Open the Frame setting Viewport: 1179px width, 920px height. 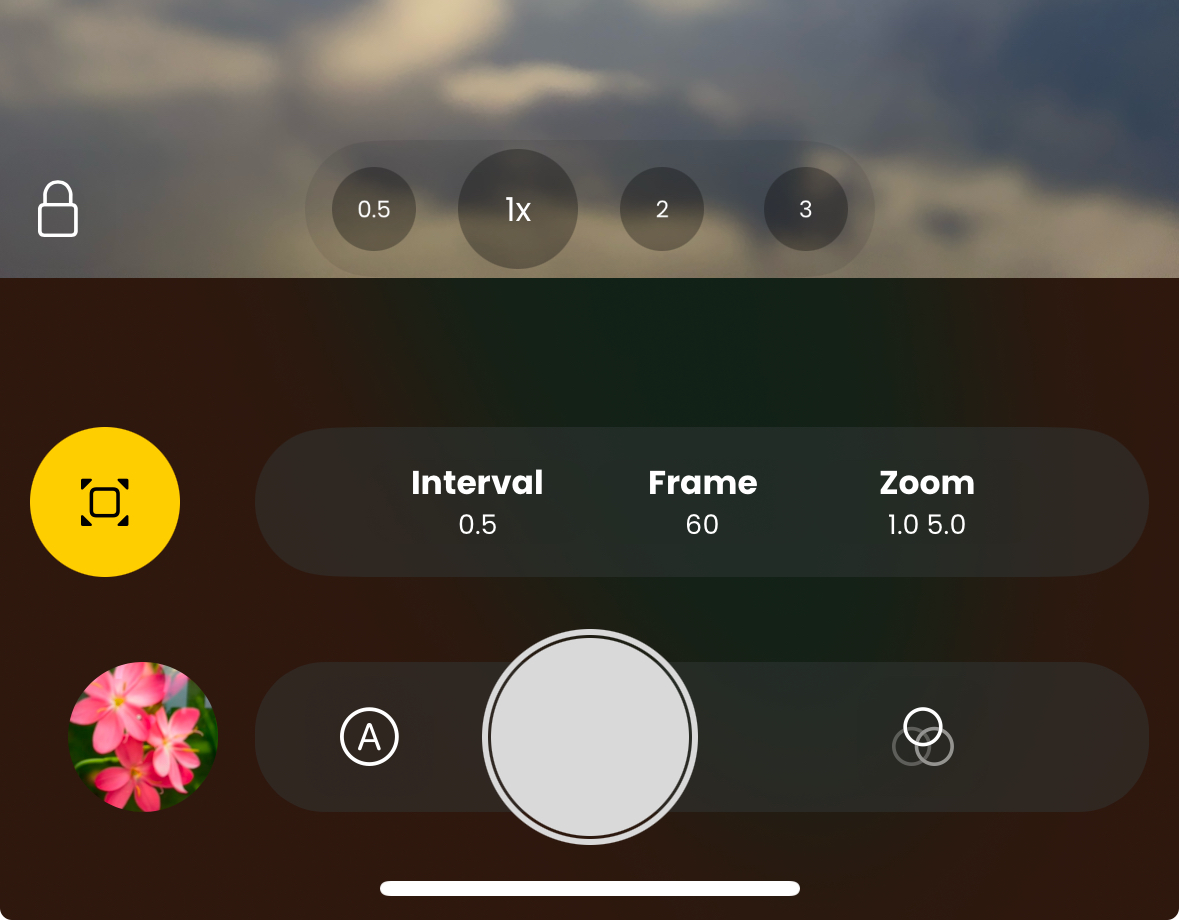point(702,502)
